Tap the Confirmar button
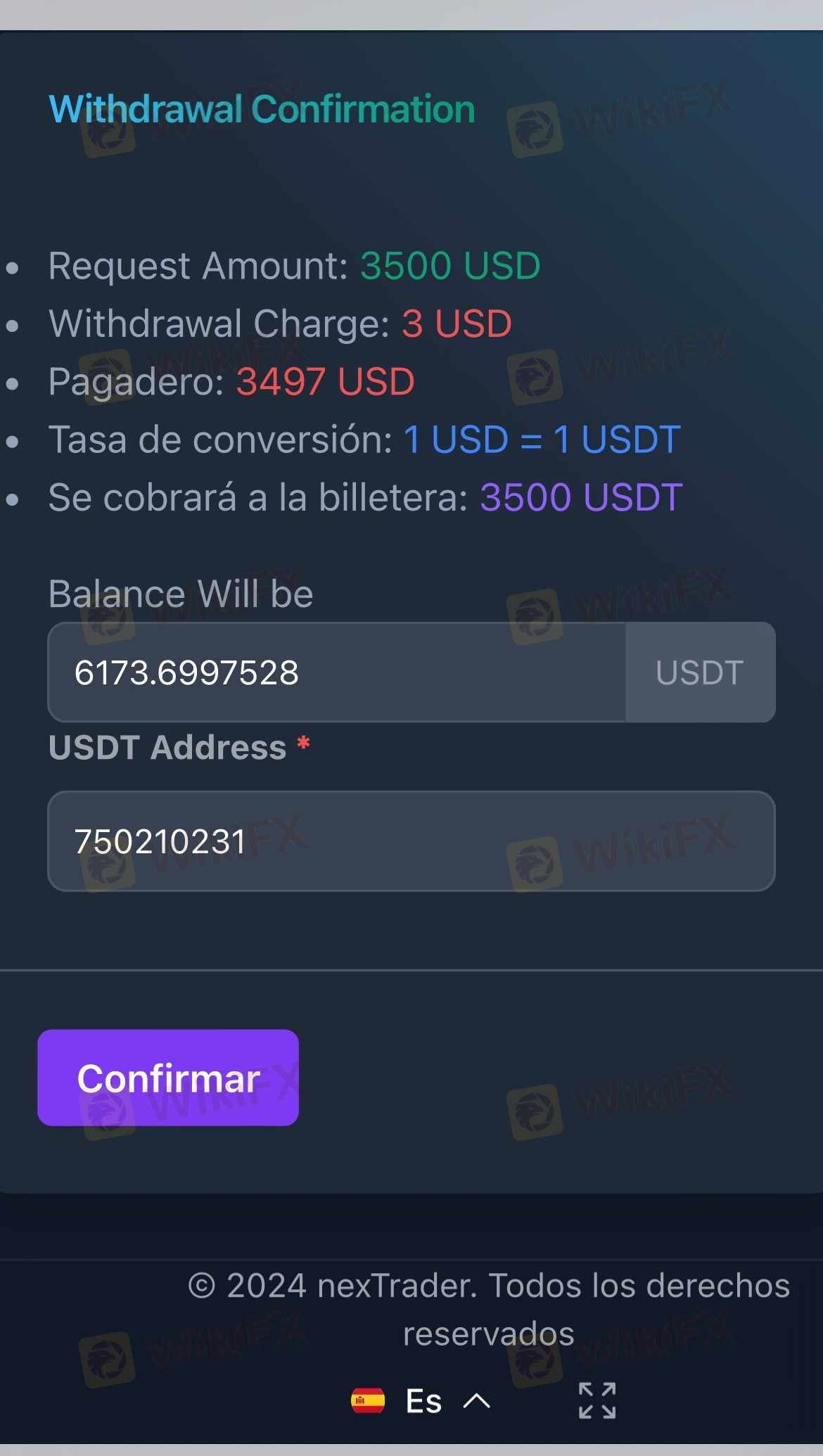 tap(168, 1077)
